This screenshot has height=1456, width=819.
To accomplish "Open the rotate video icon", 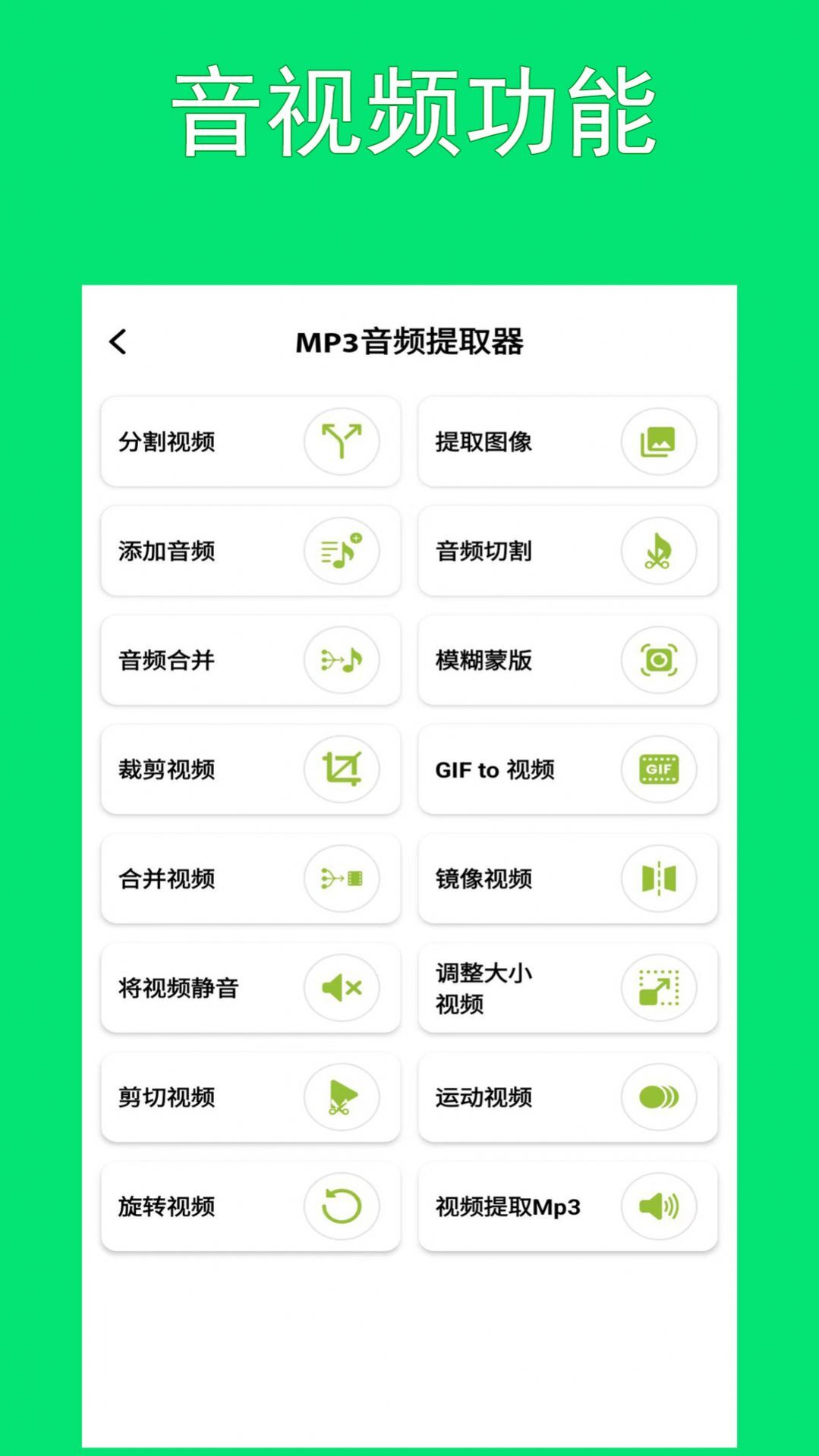I will [x=341, y=1206].
